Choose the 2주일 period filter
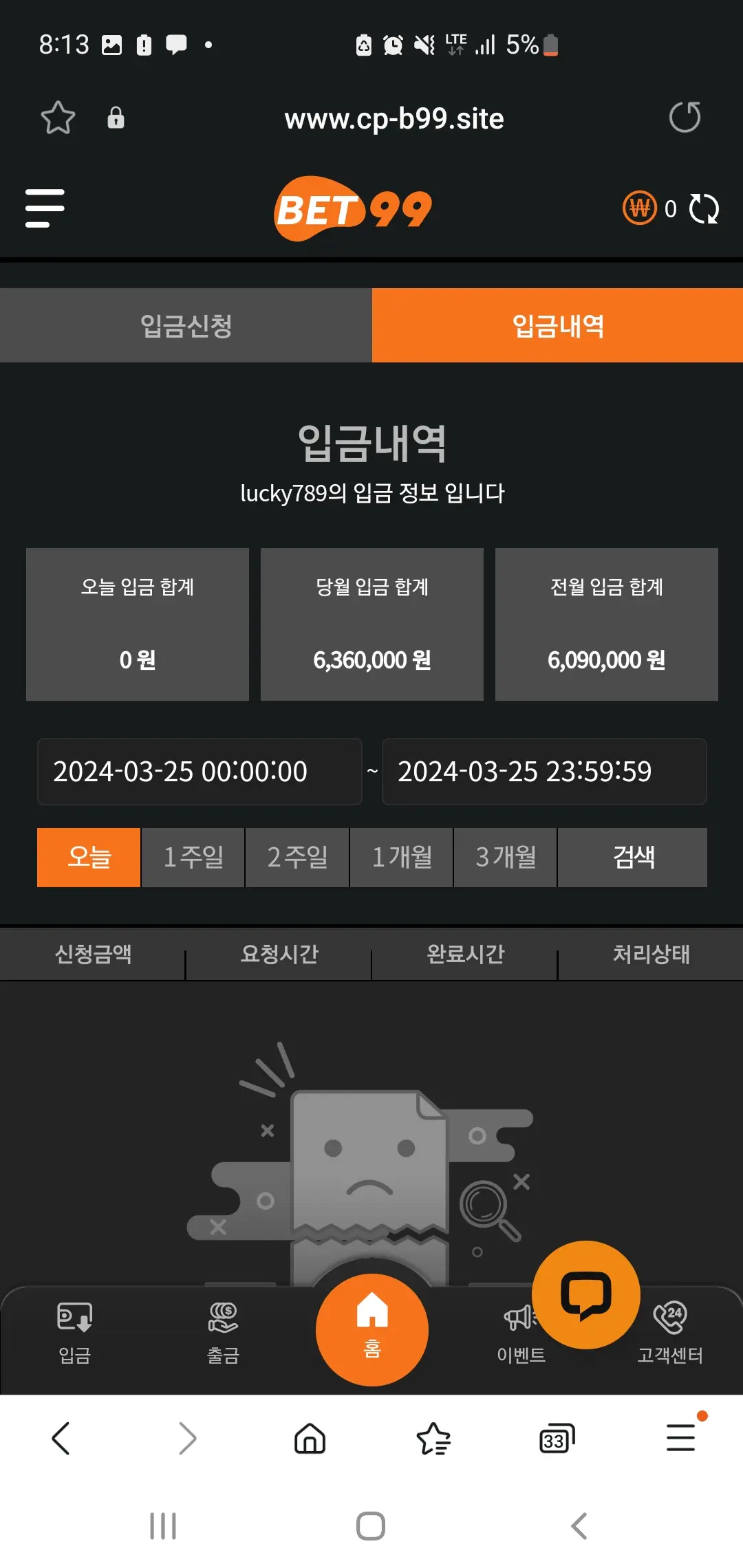Screen dimensions: 743x1568 tap(297, 858)
